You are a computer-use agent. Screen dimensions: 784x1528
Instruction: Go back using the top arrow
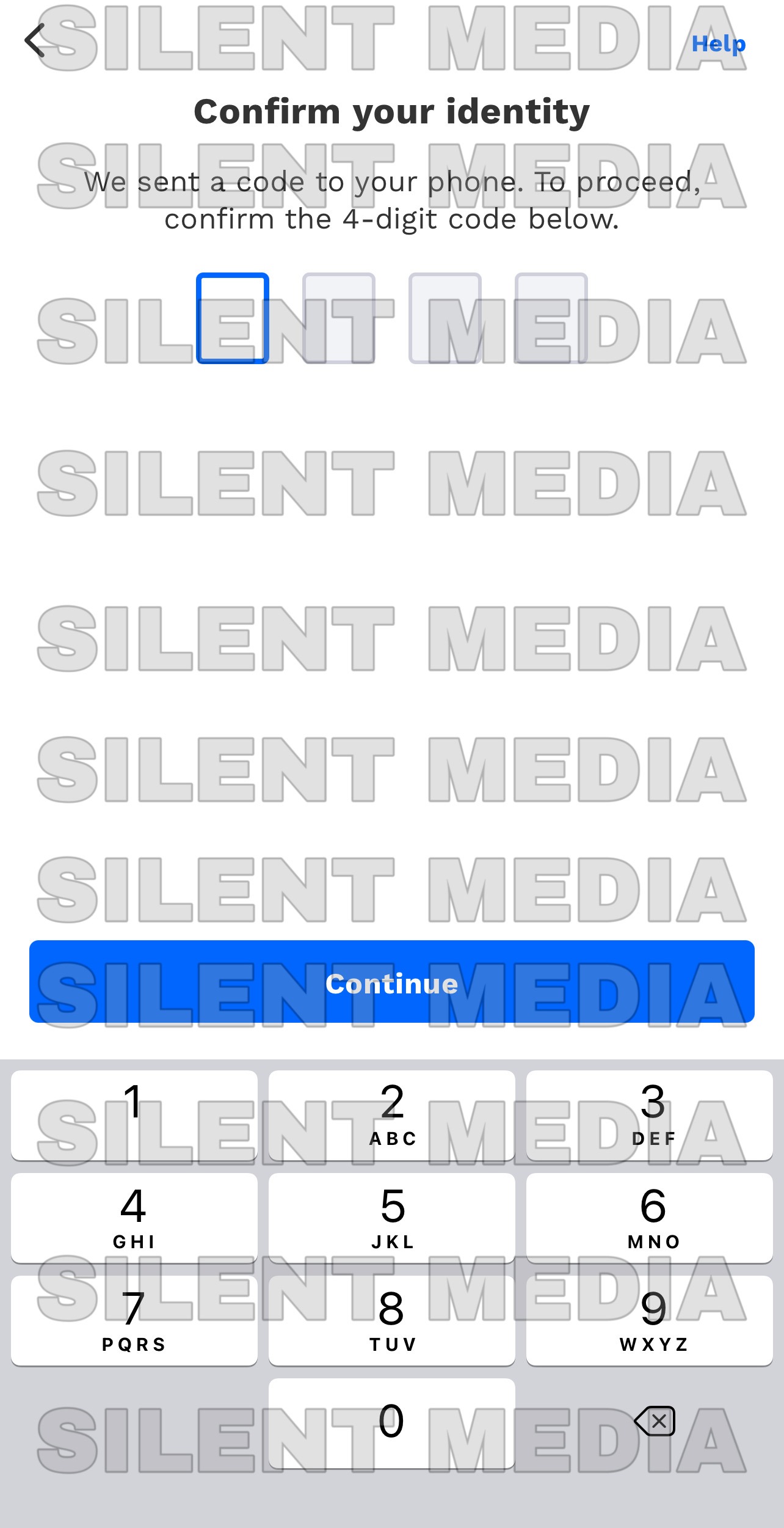[x=35, y=41]
